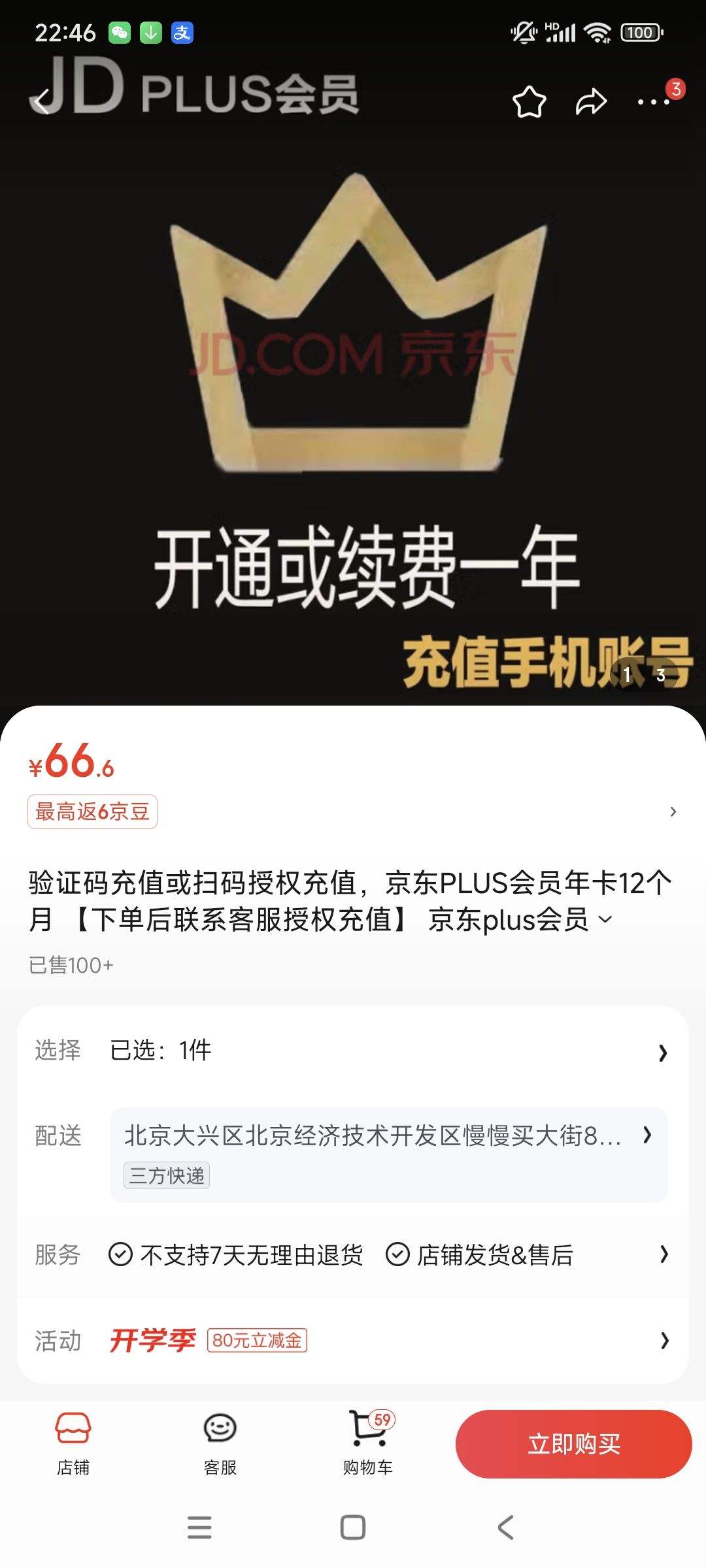Tap 立即购买 to buy now
This screenshot has height=1568, width=706.
573,1444
